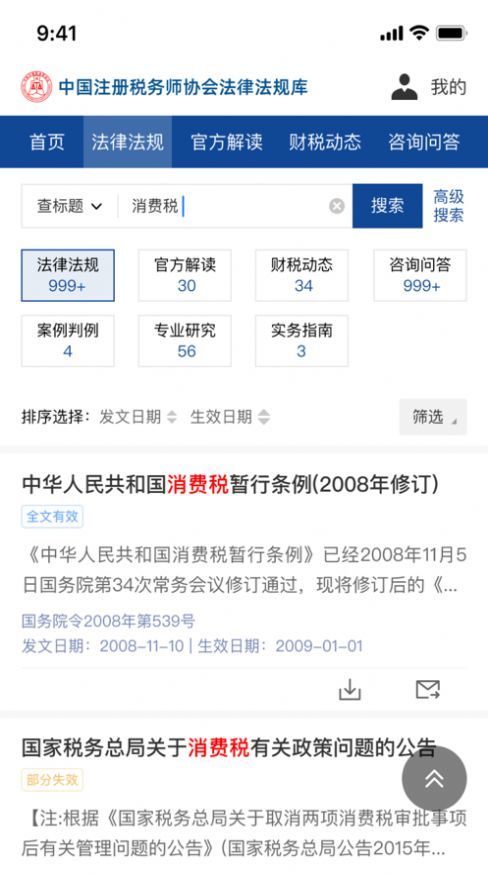Open 高级搜索 advanced search
488x874 pixels.
(x=448, y=206)
